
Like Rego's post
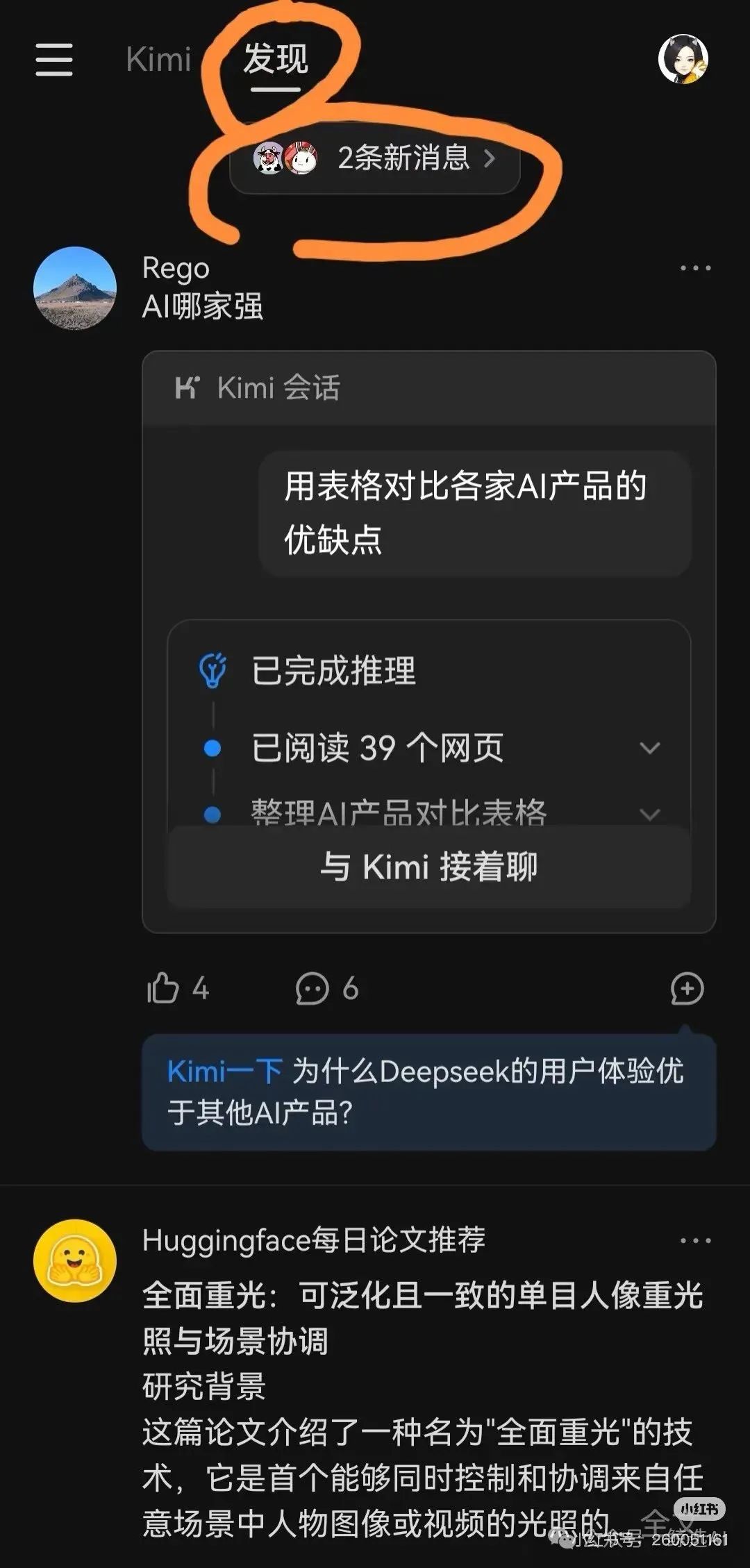(x=178, y=988)
